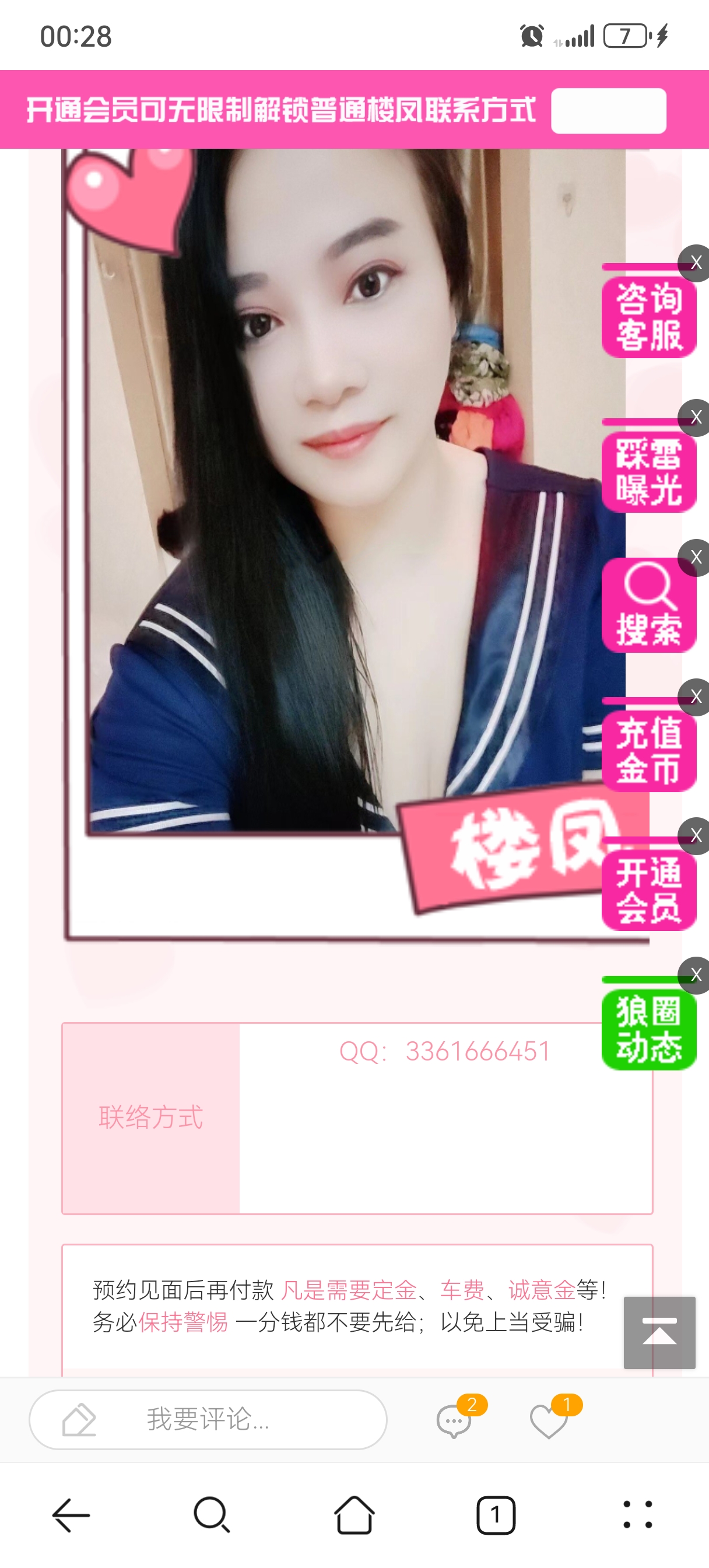
Task: Close the 狼圈动态 floating button
Action: (696, 975)
